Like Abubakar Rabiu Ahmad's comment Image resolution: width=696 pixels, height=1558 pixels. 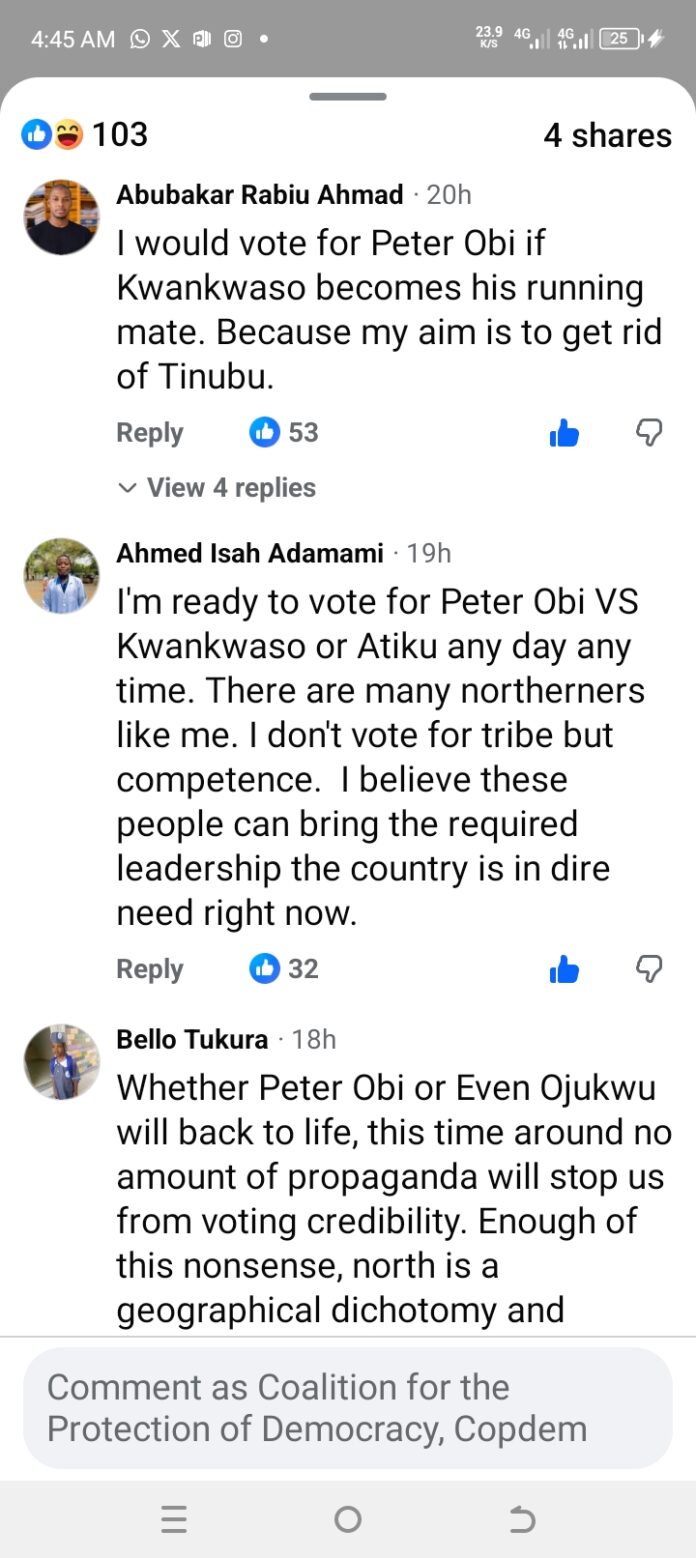point(564,433)
